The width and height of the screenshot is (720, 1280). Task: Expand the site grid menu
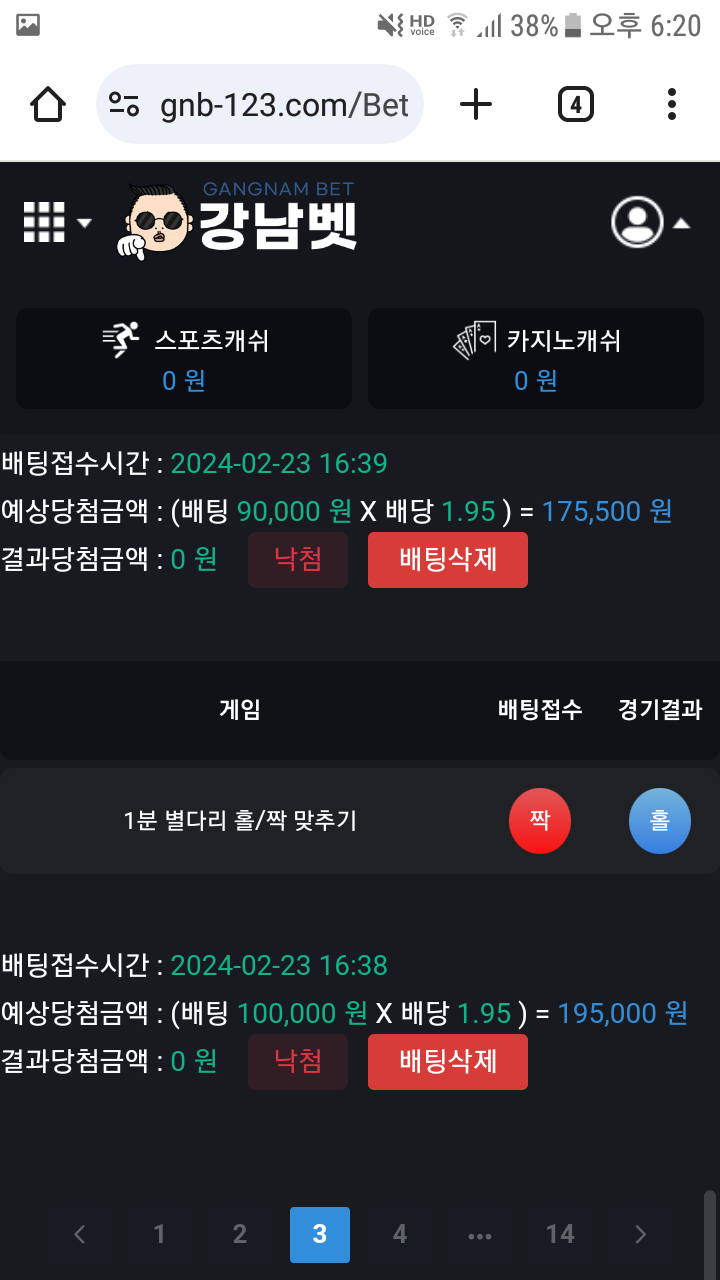point(56,222)
